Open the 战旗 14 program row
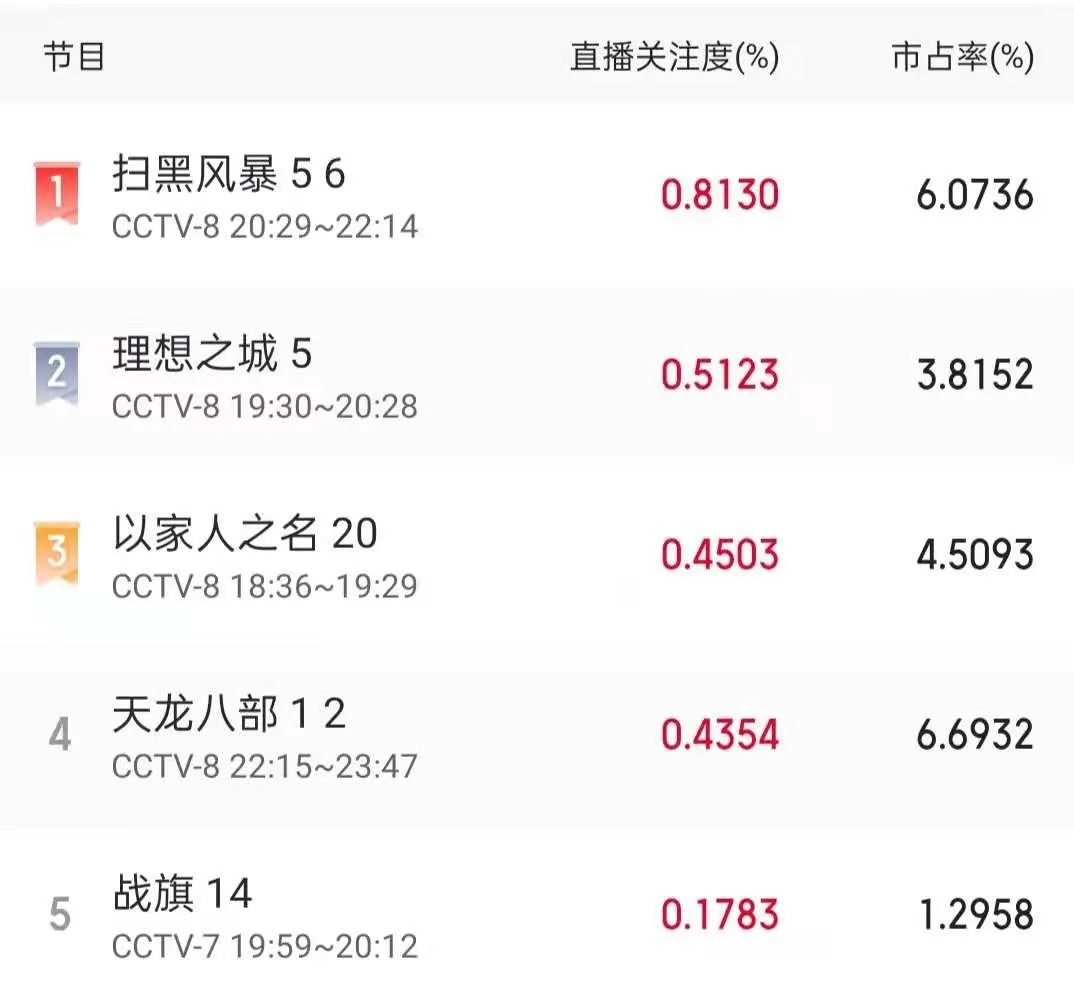Viewport: 1074px width, 988px height. pos(537,906)
